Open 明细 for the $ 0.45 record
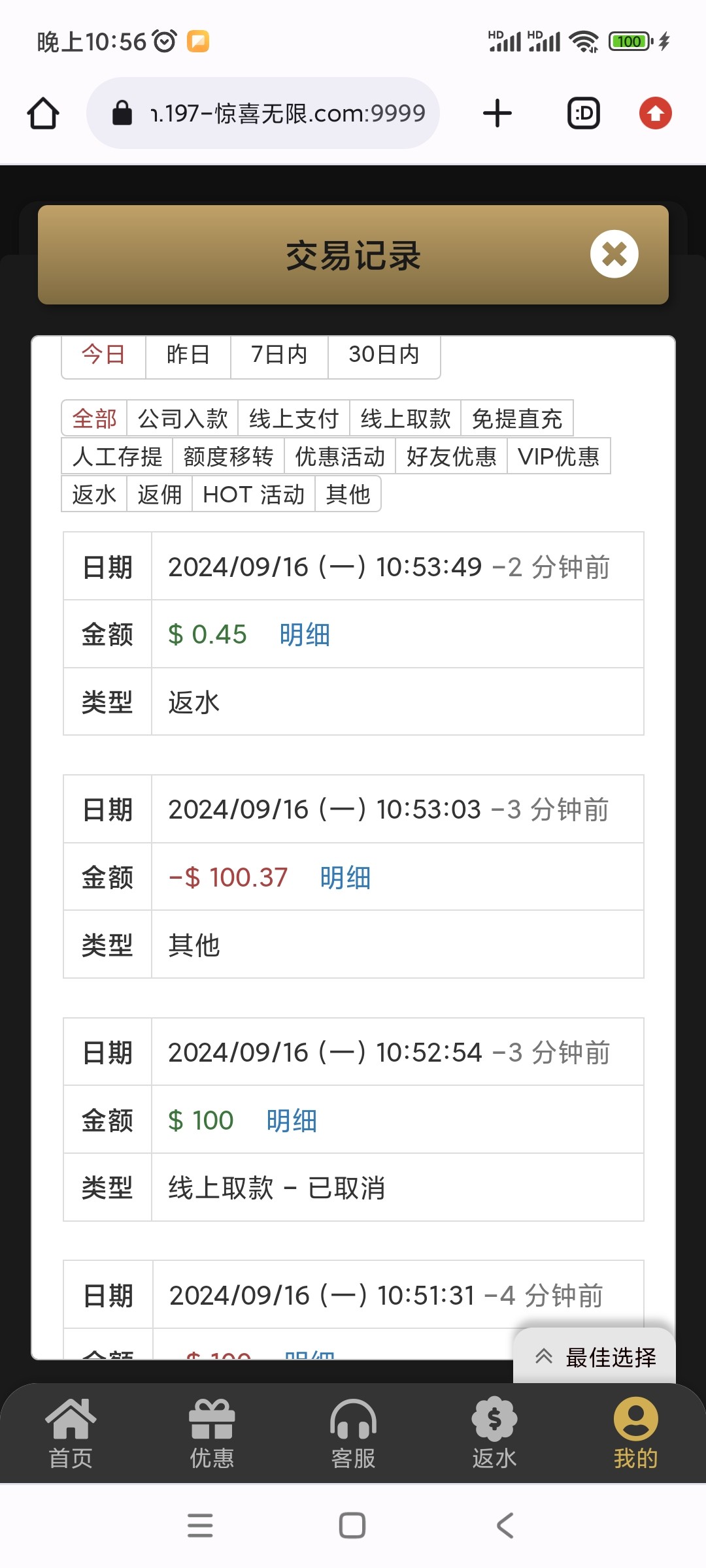This screenshot has width=706, height=1568. click(305, 634)
